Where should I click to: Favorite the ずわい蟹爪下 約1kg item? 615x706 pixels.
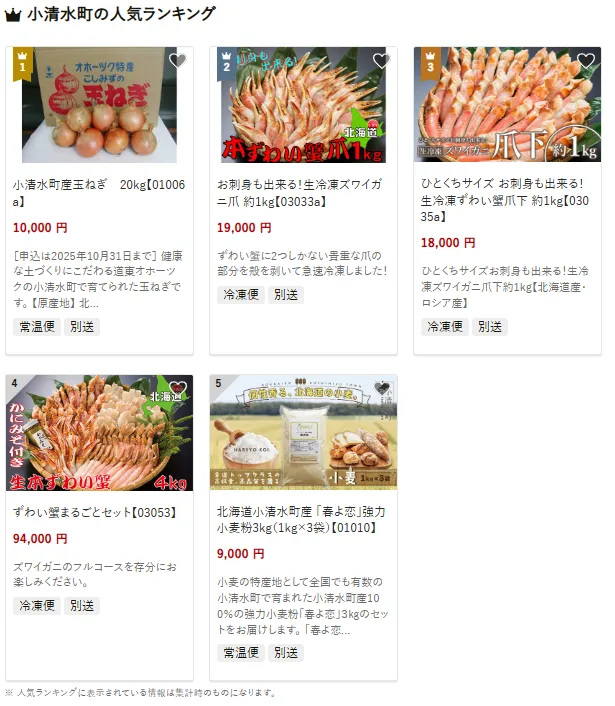[x=585, y=61]
